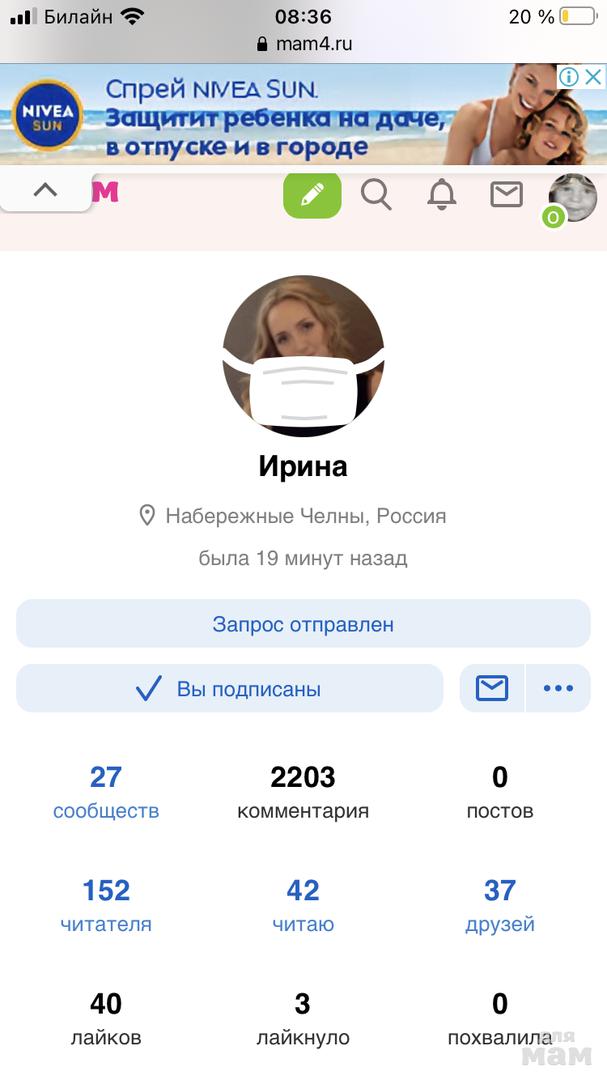
Task: Open the search magnifier
Action: (x=376, y=195)
